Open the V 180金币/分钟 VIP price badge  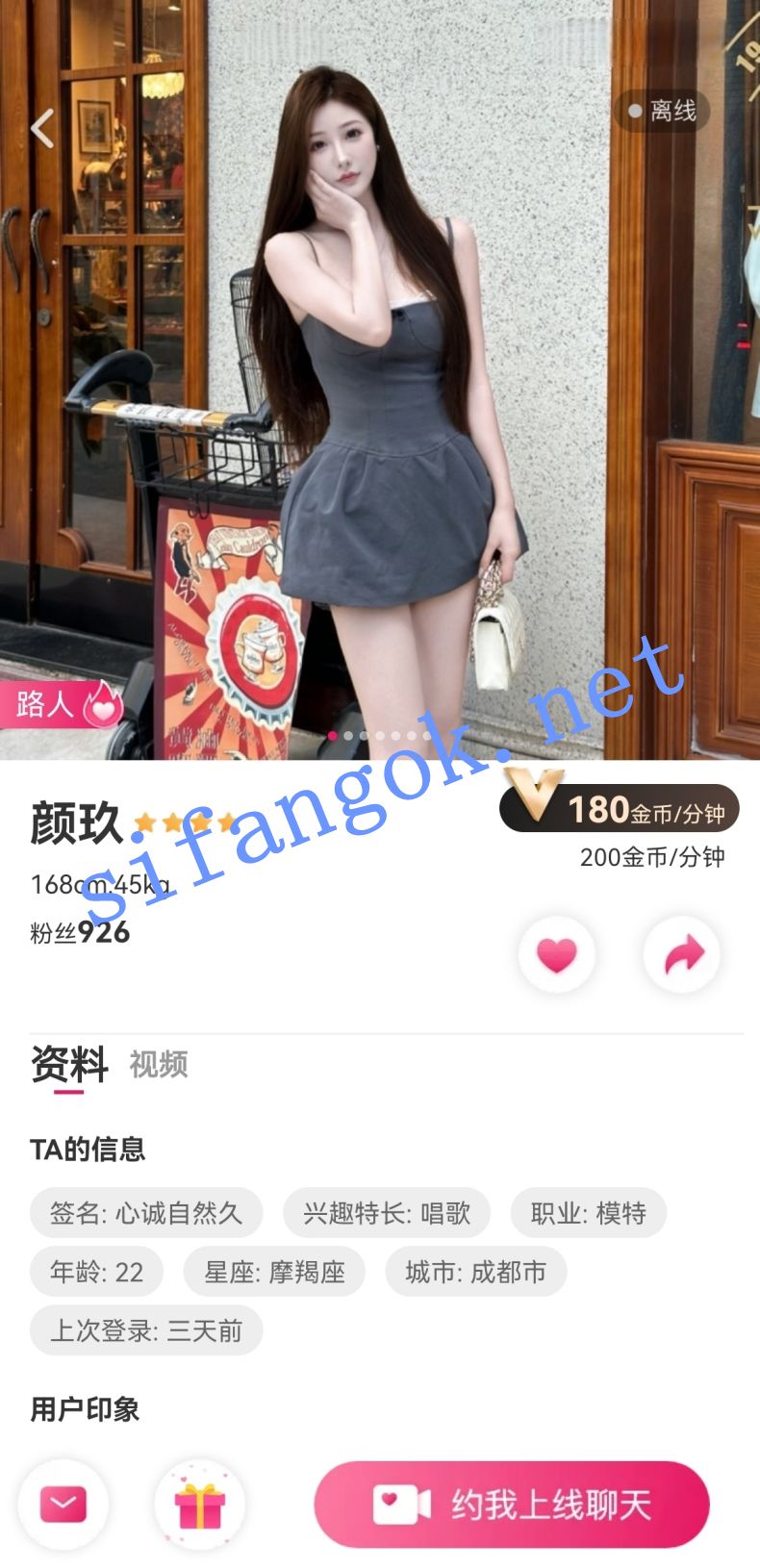[620, 808]
